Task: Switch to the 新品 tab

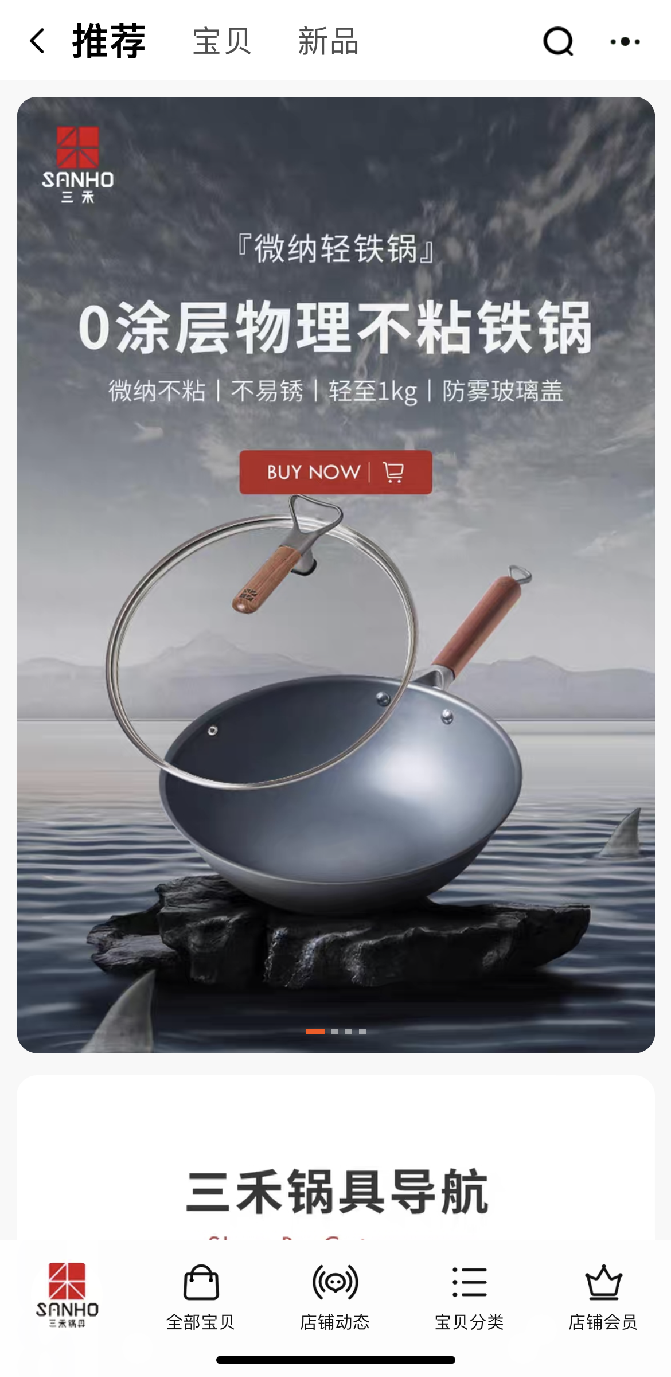Action: (x=328, y=42)
